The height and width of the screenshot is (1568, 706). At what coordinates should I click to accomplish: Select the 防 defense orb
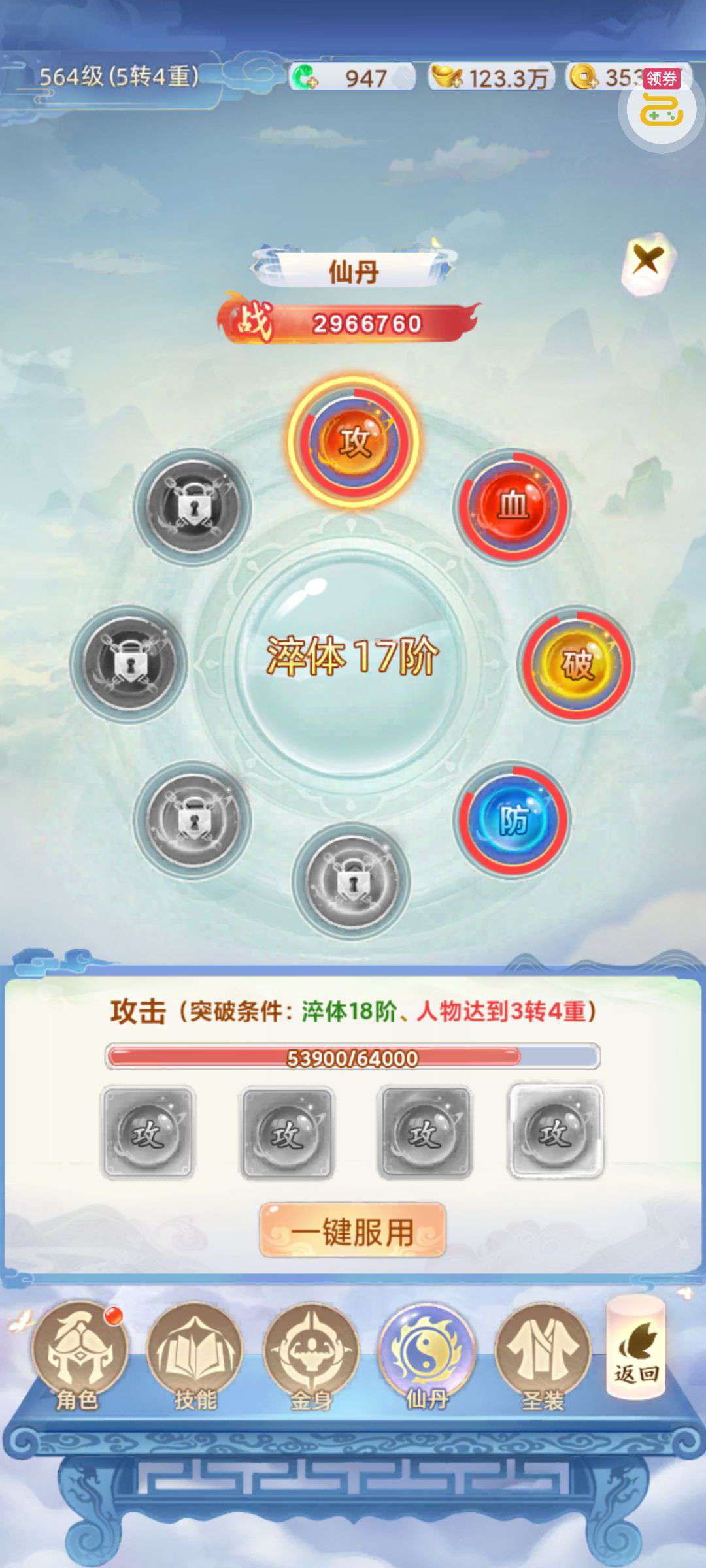[x=513, y=821]
